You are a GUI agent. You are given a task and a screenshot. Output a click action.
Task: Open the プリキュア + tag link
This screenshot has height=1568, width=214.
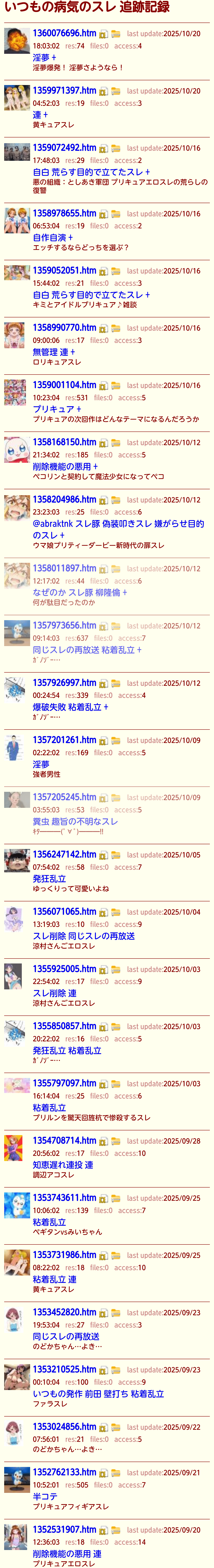tap(57, 409)
